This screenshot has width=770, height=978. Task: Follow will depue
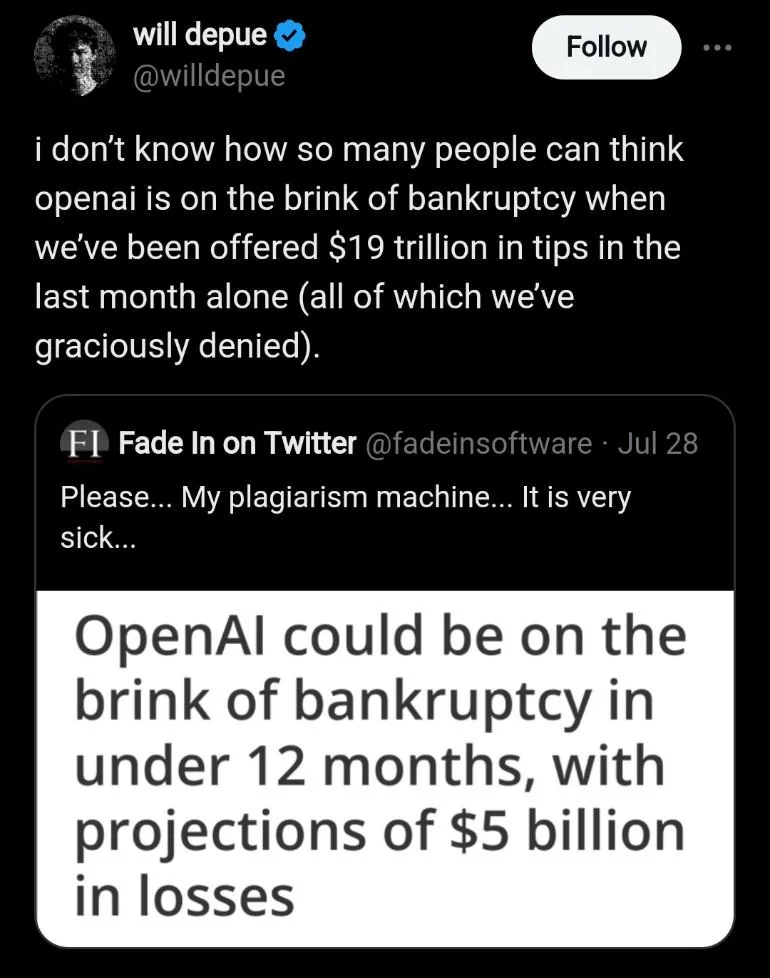pos(605,47)
